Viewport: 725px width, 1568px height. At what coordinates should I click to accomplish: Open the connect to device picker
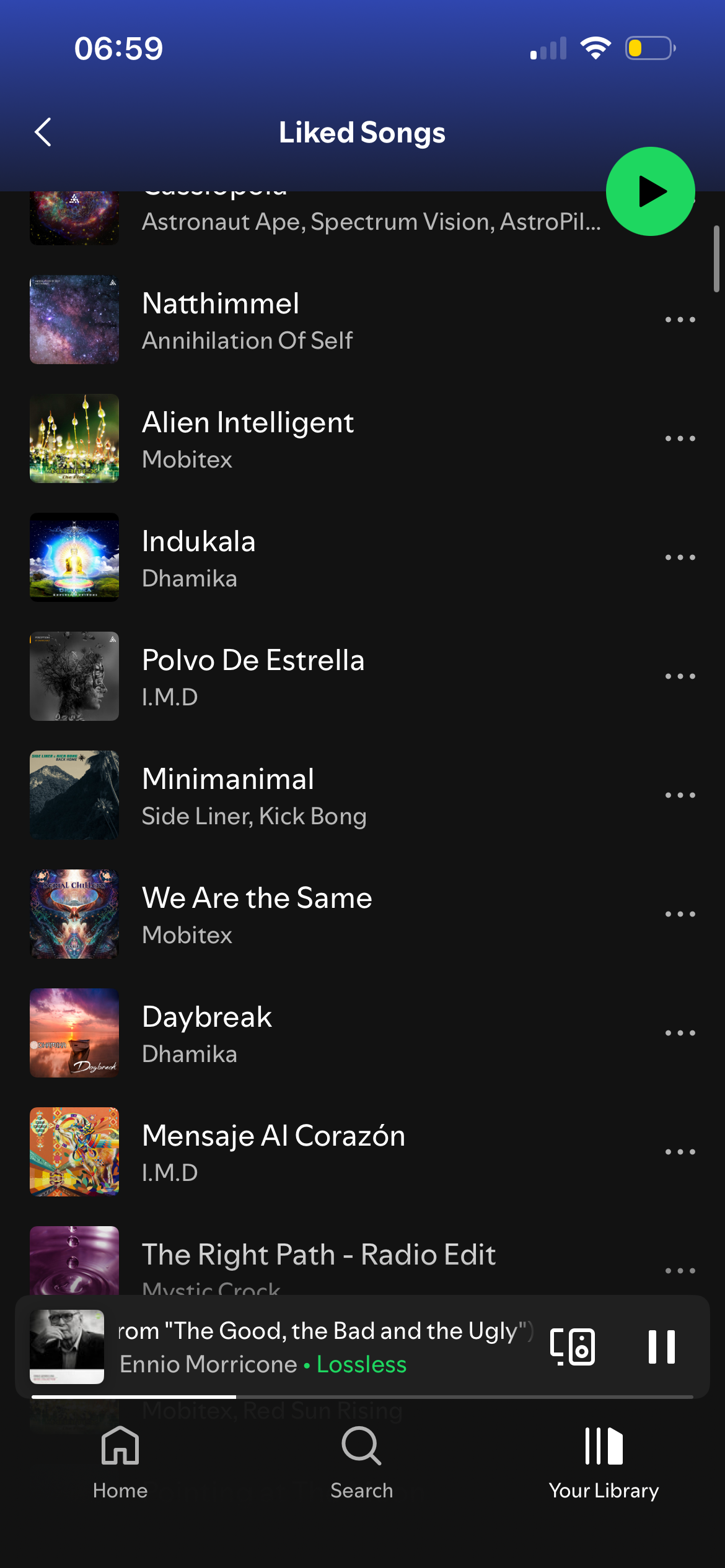click(573, 1346)
